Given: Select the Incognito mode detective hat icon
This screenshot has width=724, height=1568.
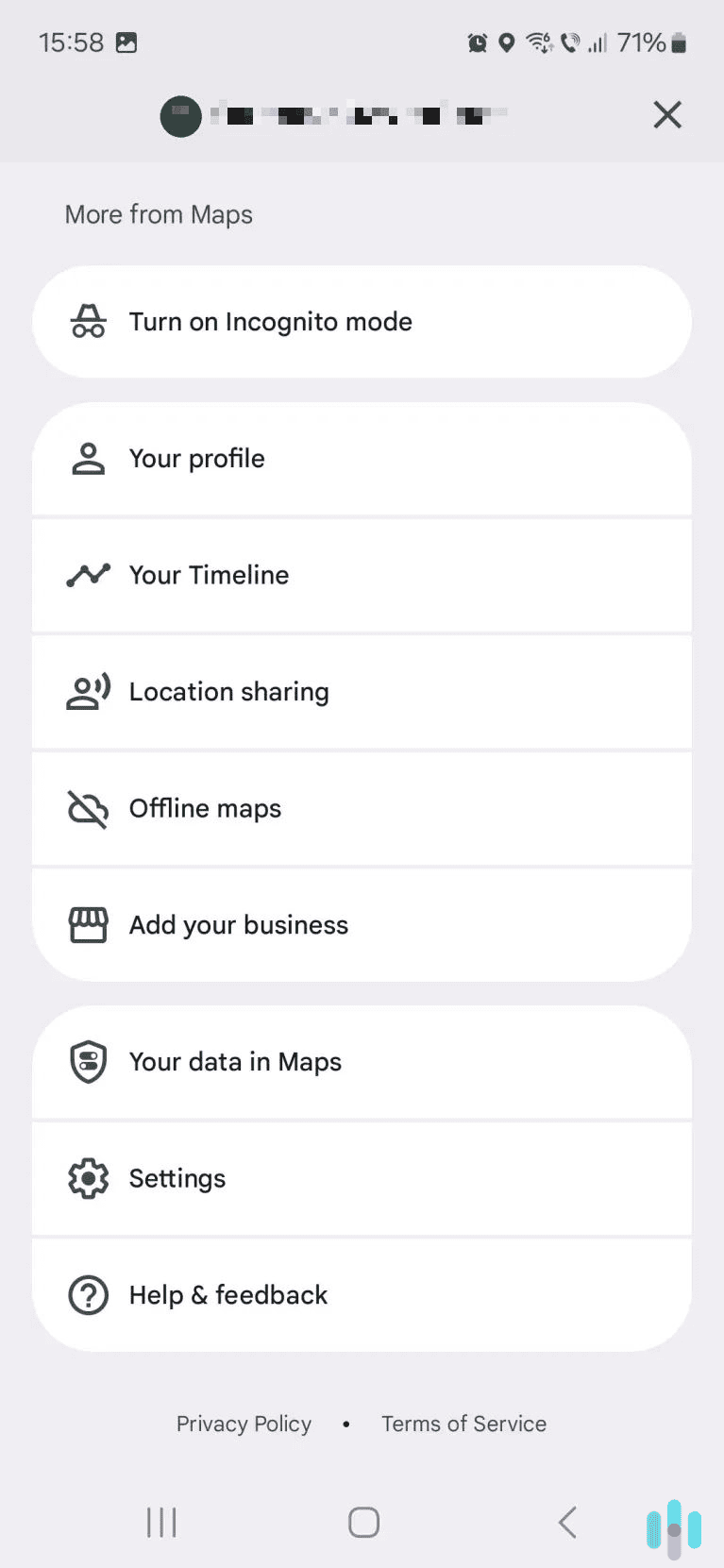Looking at the screenshot, I should coord(88,321).
